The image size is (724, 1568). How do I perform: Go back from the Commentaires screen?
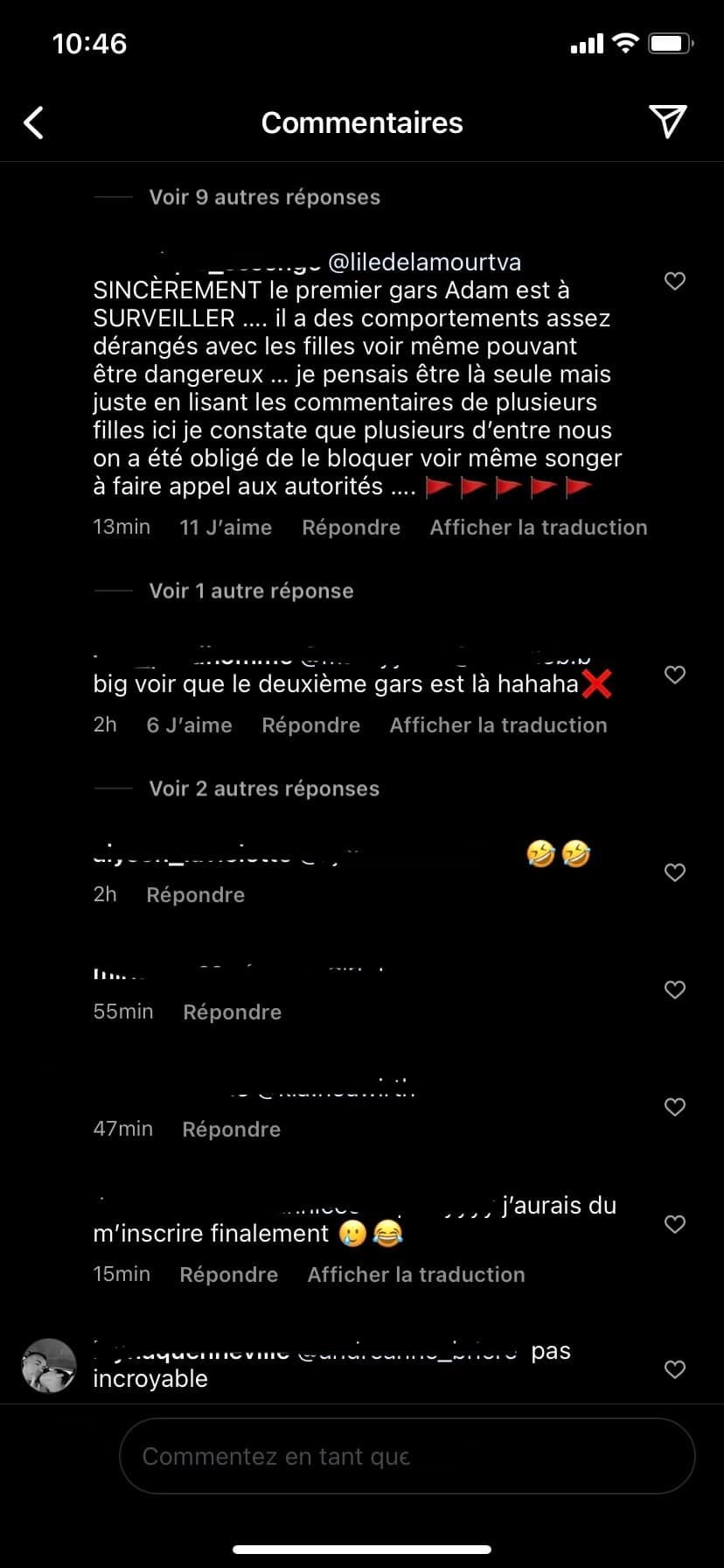point(34,123)
